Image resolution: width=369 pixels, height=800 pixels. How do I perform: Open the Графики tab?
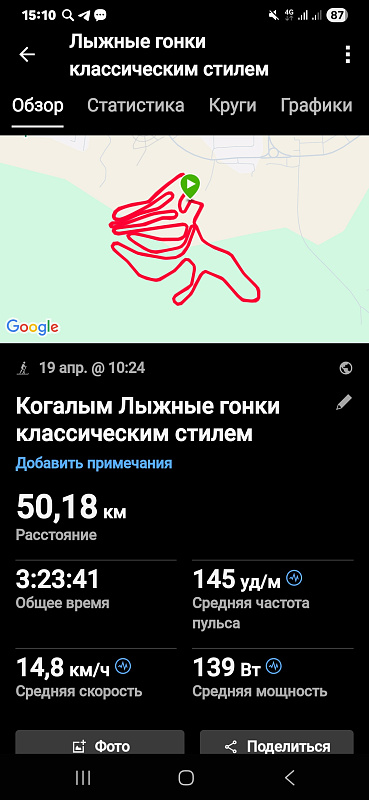pos(316,106)
